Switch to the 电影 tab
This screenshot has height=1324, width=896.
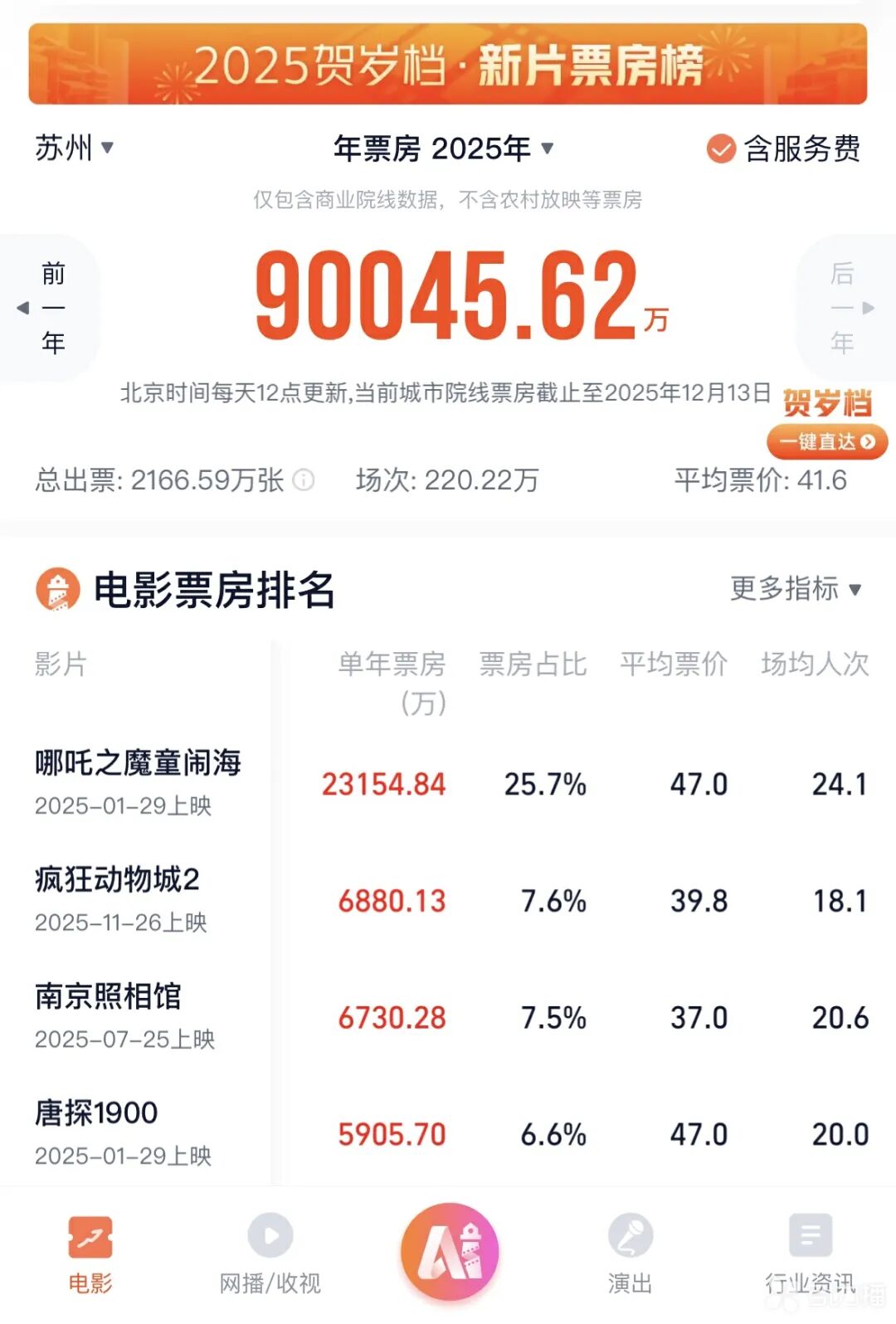coord(90,1253)
